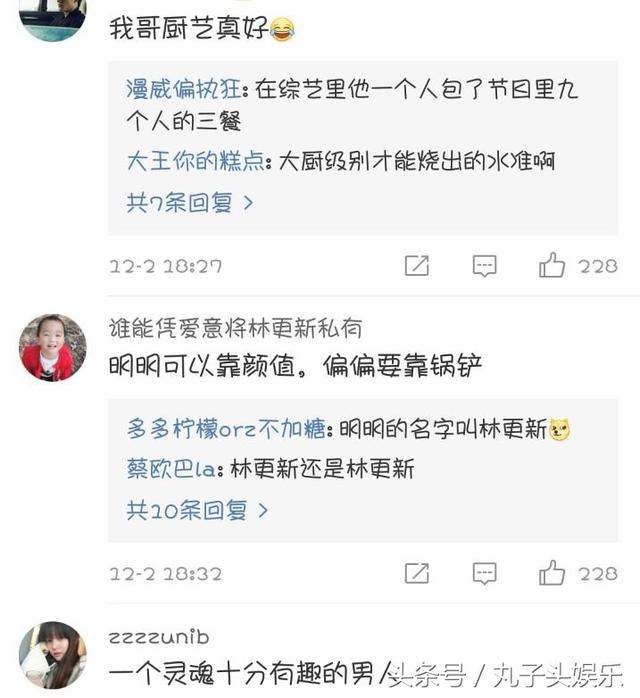This screenshot has width=640, height=698.
Task: Open zzzzunib's profile avatar
Action: pos(52,654)
